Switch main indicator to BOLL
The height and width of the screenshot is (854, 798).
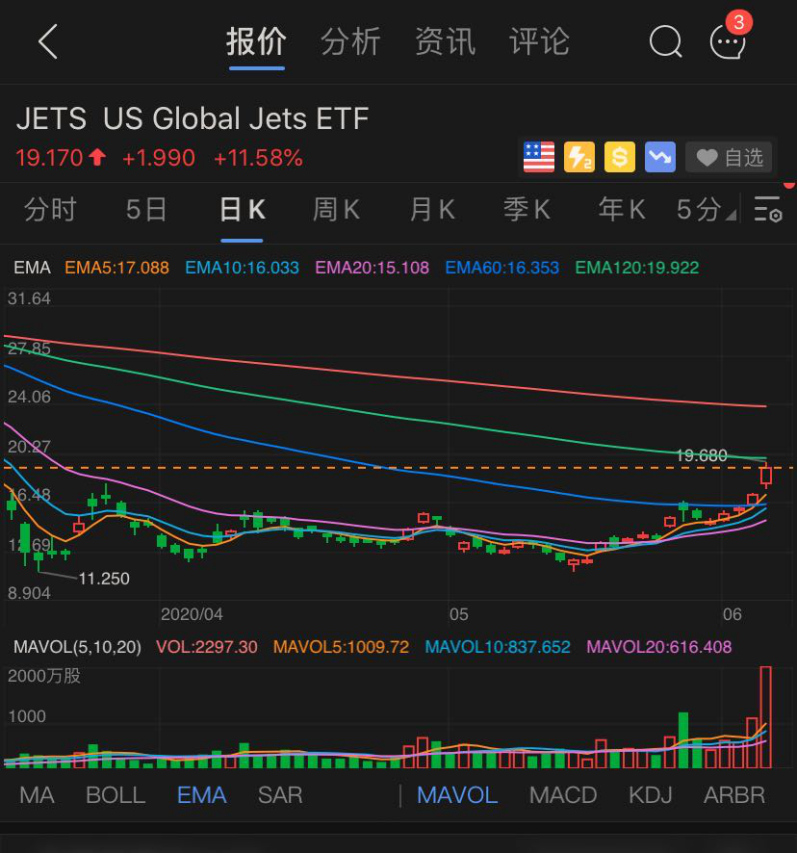(x=115, y=795)
